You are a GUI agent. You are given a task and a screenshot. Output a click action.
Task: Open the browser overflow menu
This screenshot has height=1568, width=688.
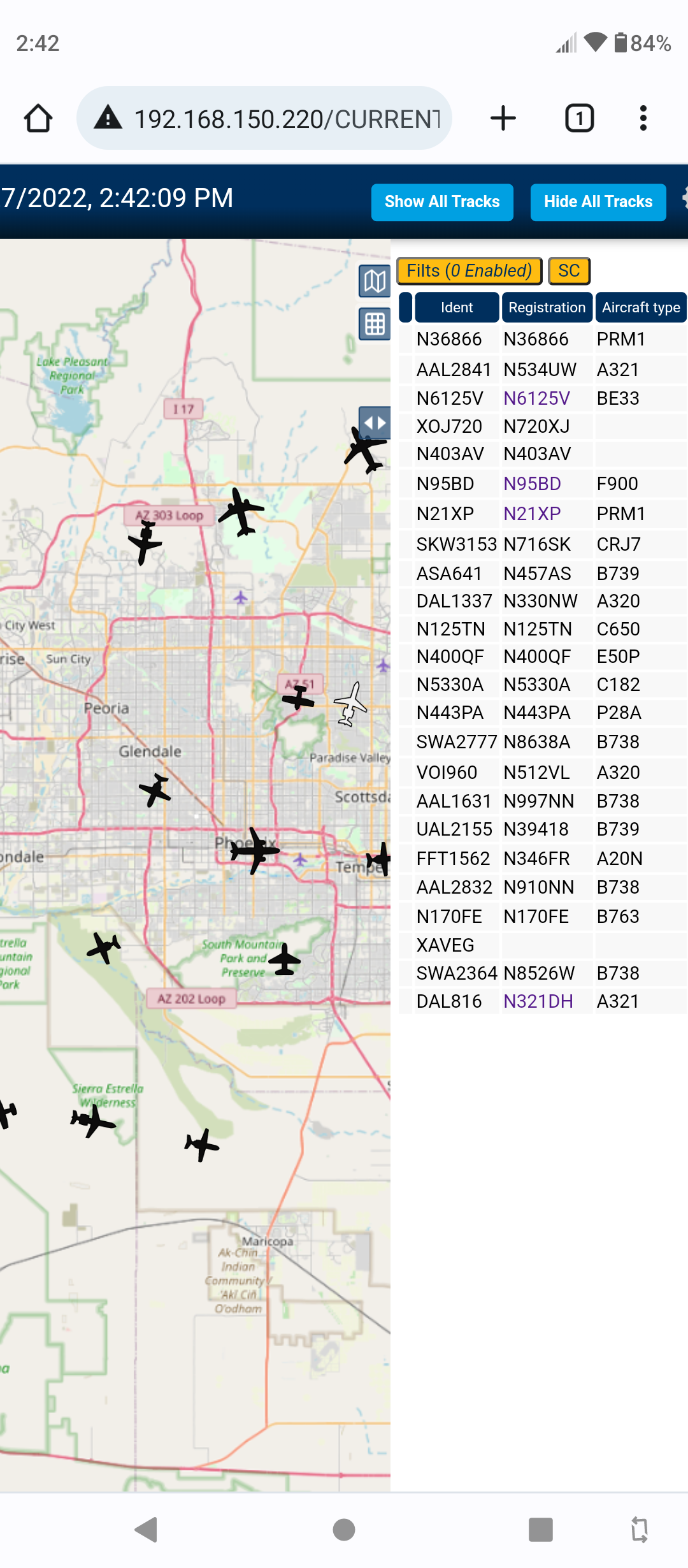(643, 119)
